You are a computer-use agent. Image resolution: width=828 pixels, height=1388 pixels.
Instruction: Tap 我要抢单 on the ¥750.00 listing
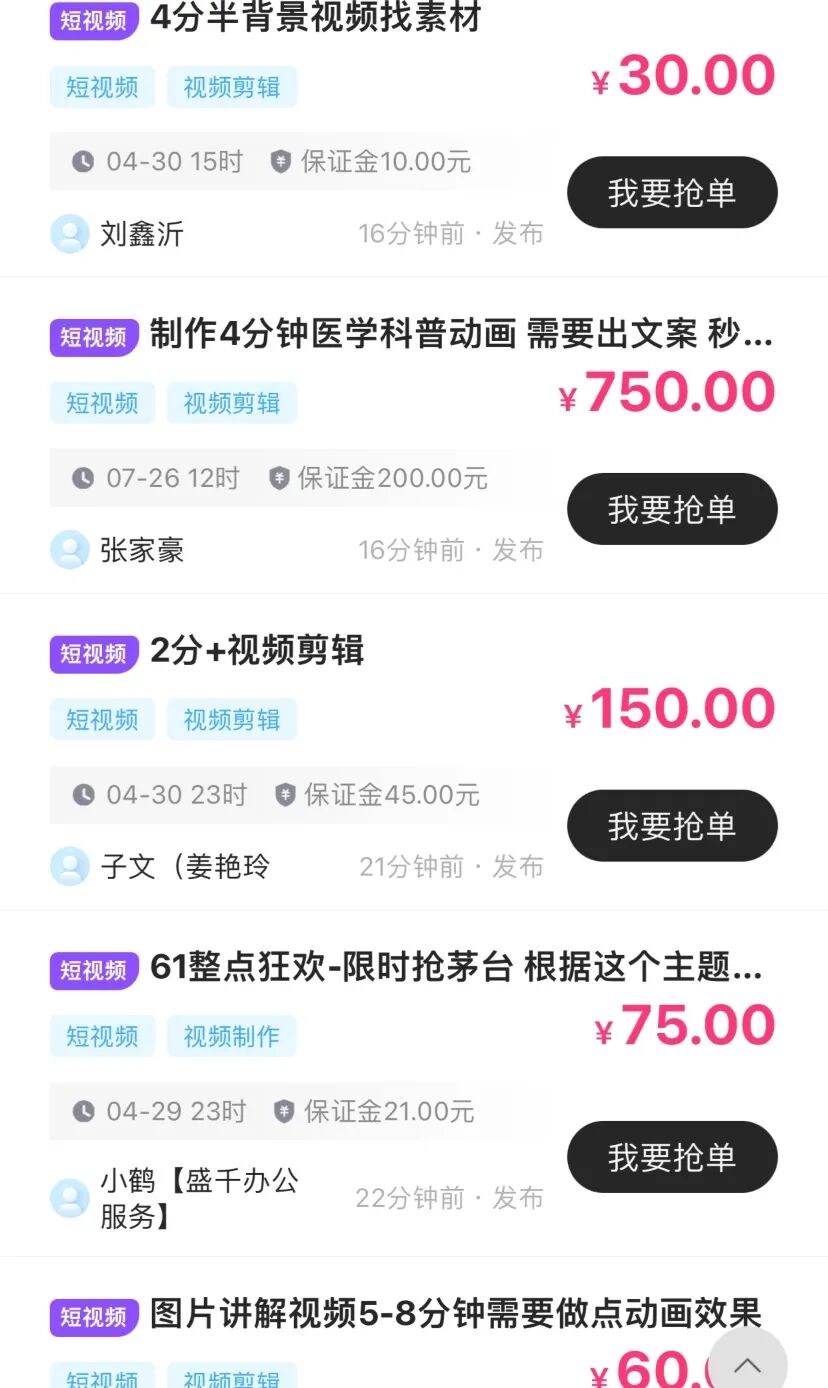pos(671,509)
